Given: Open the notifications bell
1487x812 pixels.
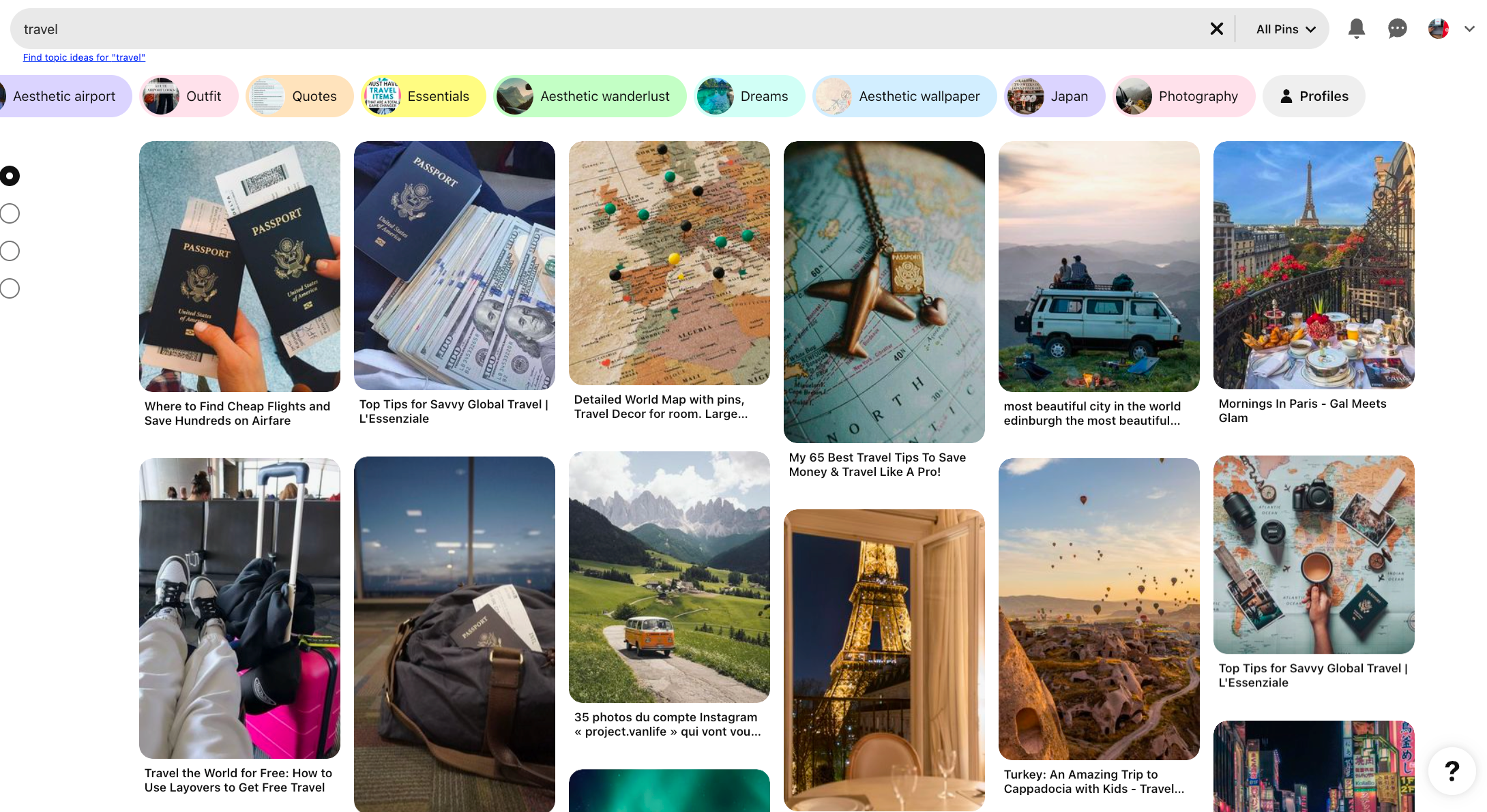Looking at the screenshot, I should 1356,29.
